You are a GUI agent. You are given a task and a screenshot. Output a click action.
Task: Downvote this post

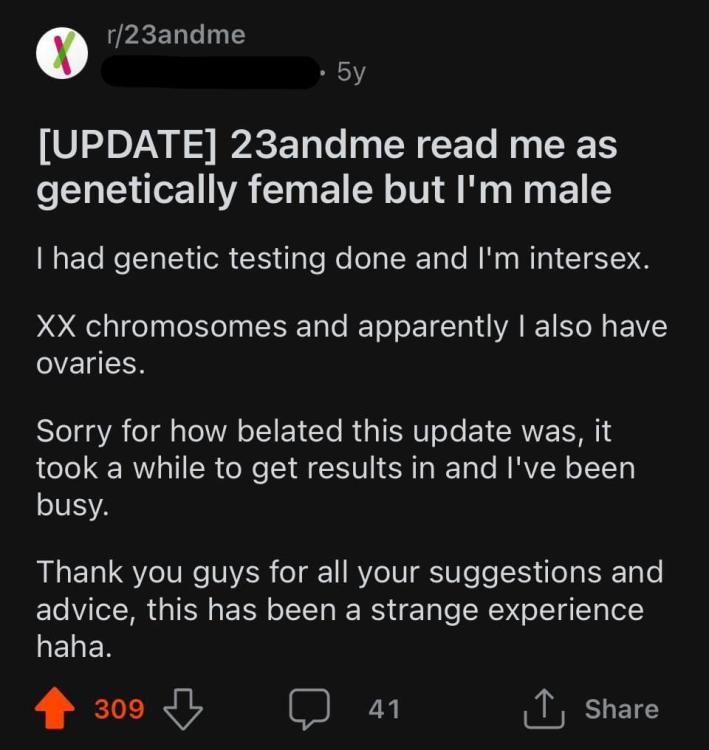pos(182,709)
